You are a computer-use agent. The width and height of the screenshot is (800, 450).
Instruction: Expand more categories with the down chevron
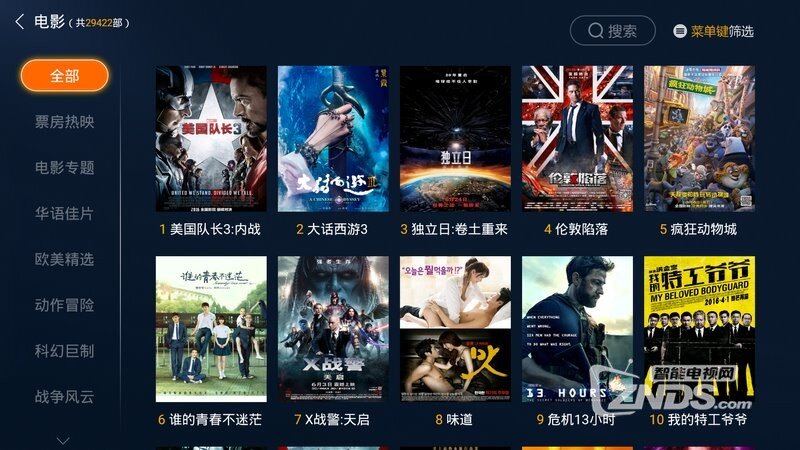(x=63, y=439)
